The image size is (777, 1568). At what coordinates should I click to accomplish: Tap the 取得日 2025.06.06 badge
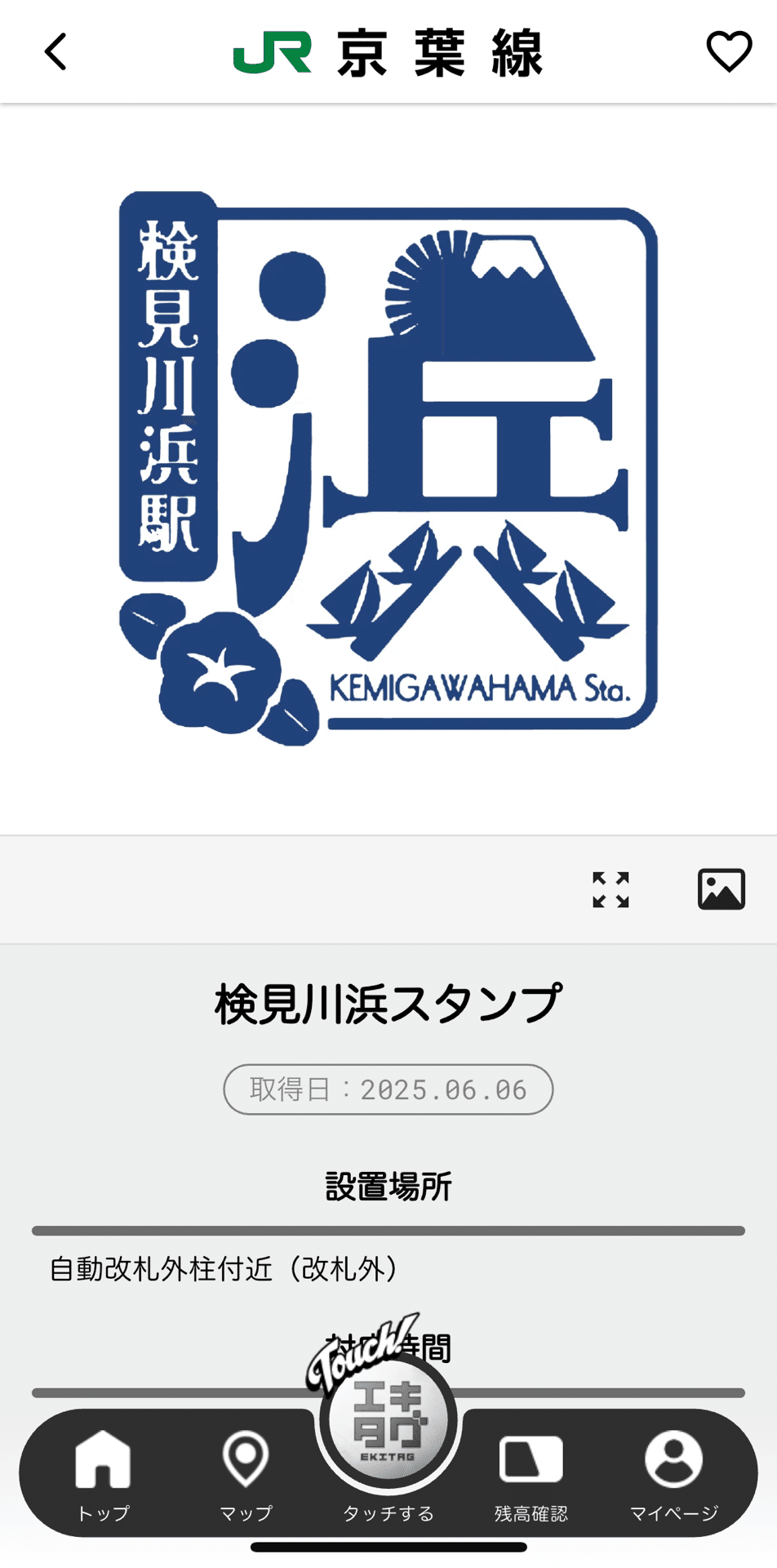click(388, 1089)
